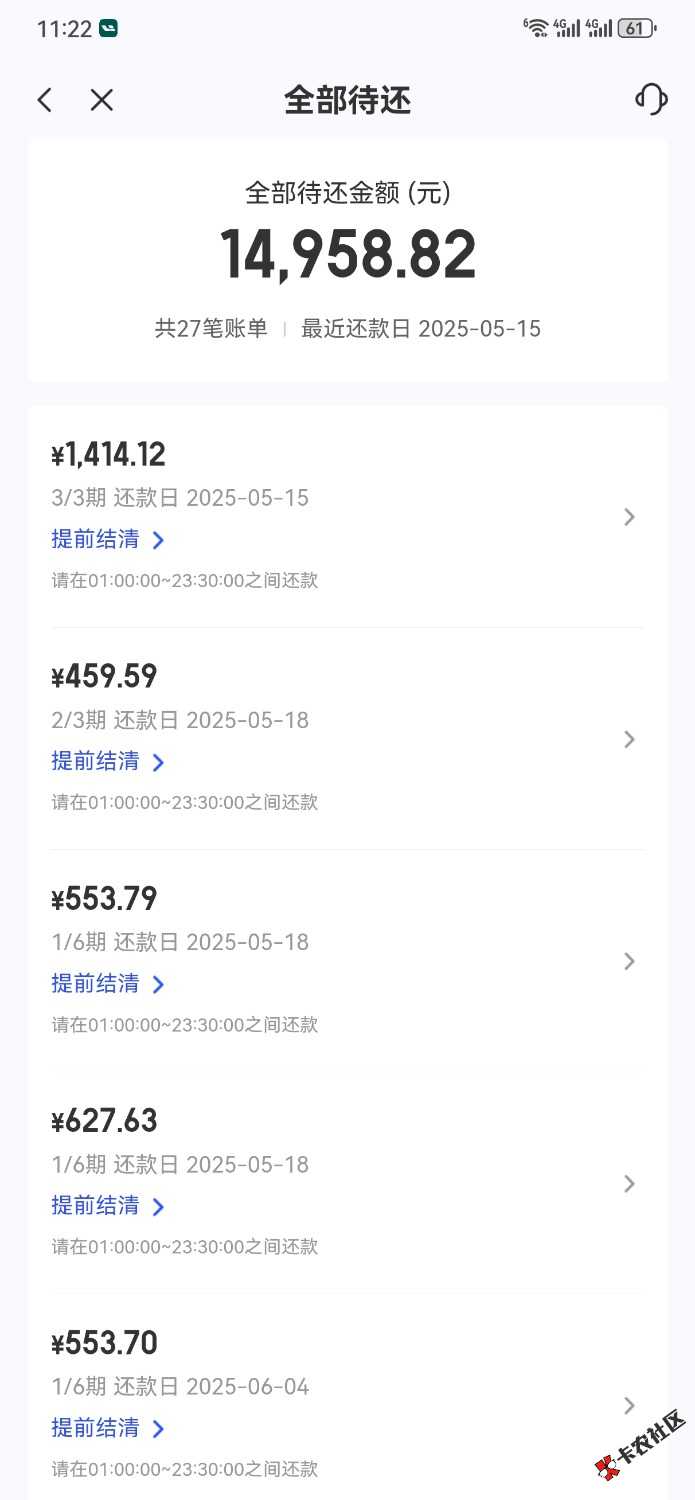695x1500 pixels.
Task: View the ¥459.59 bill details
Action: 629,739
